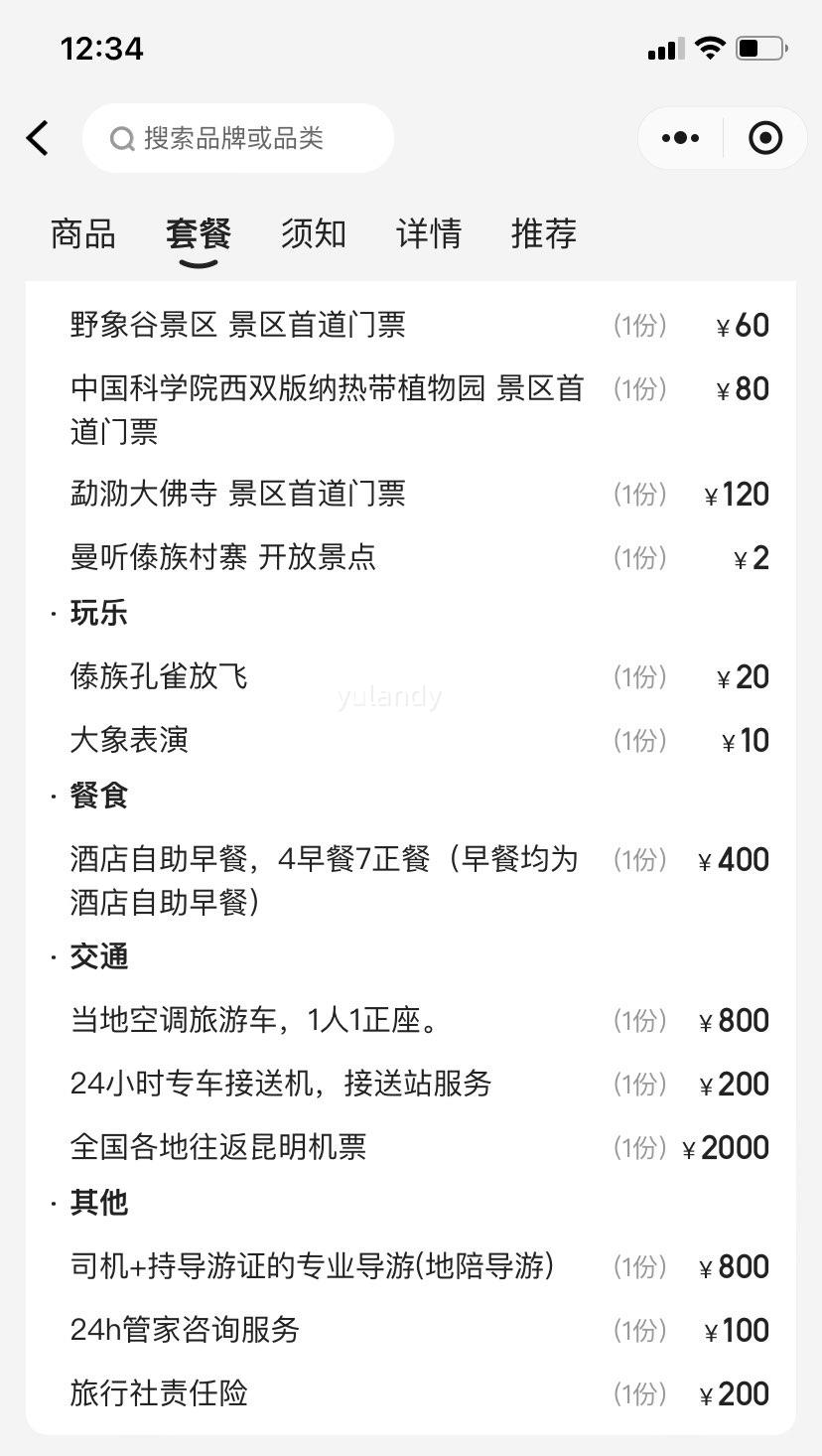Select the 套餐 tab

pyautogui.click(x=199, y=234)
